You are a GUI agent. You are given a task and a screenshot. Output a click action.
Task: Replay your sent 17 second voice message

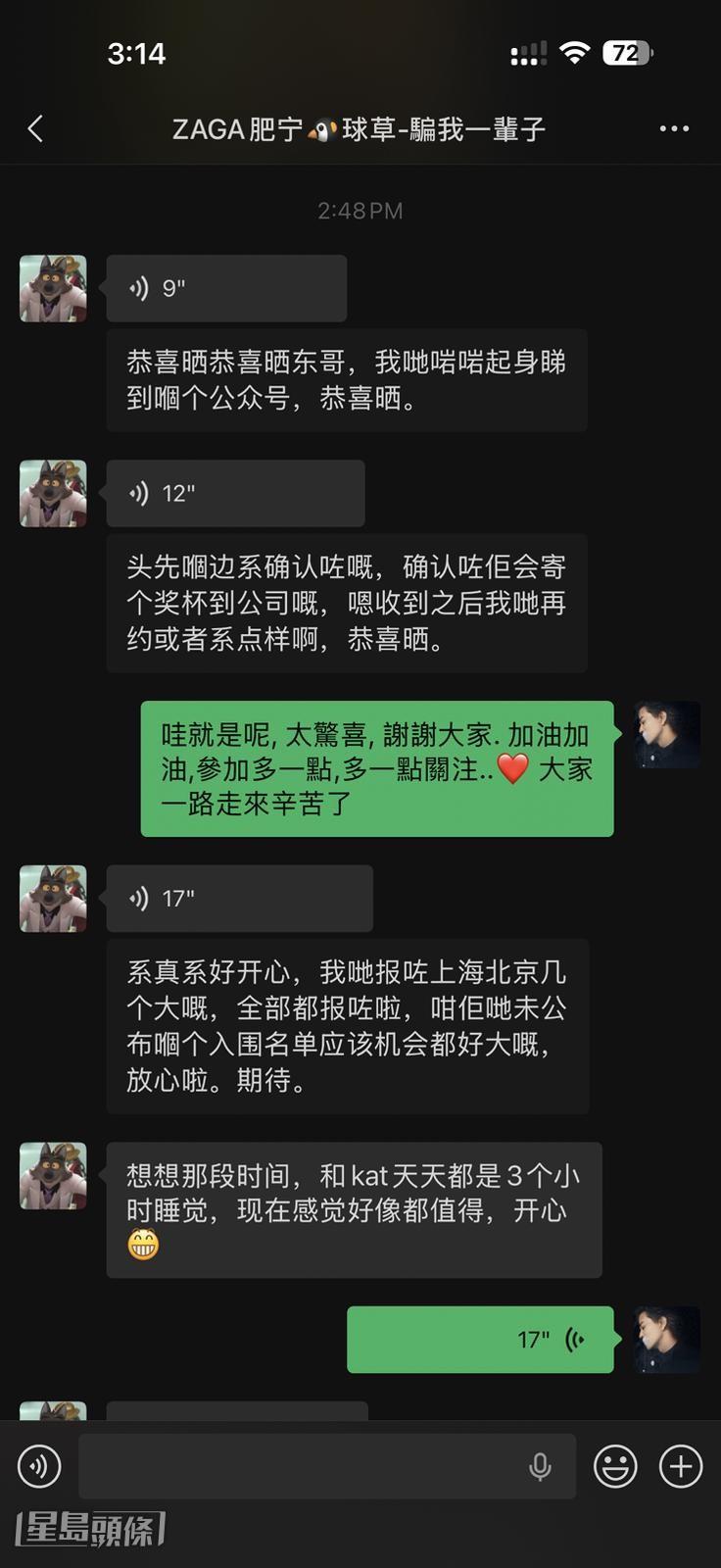pyautogui.click(x=480, y=1340)
